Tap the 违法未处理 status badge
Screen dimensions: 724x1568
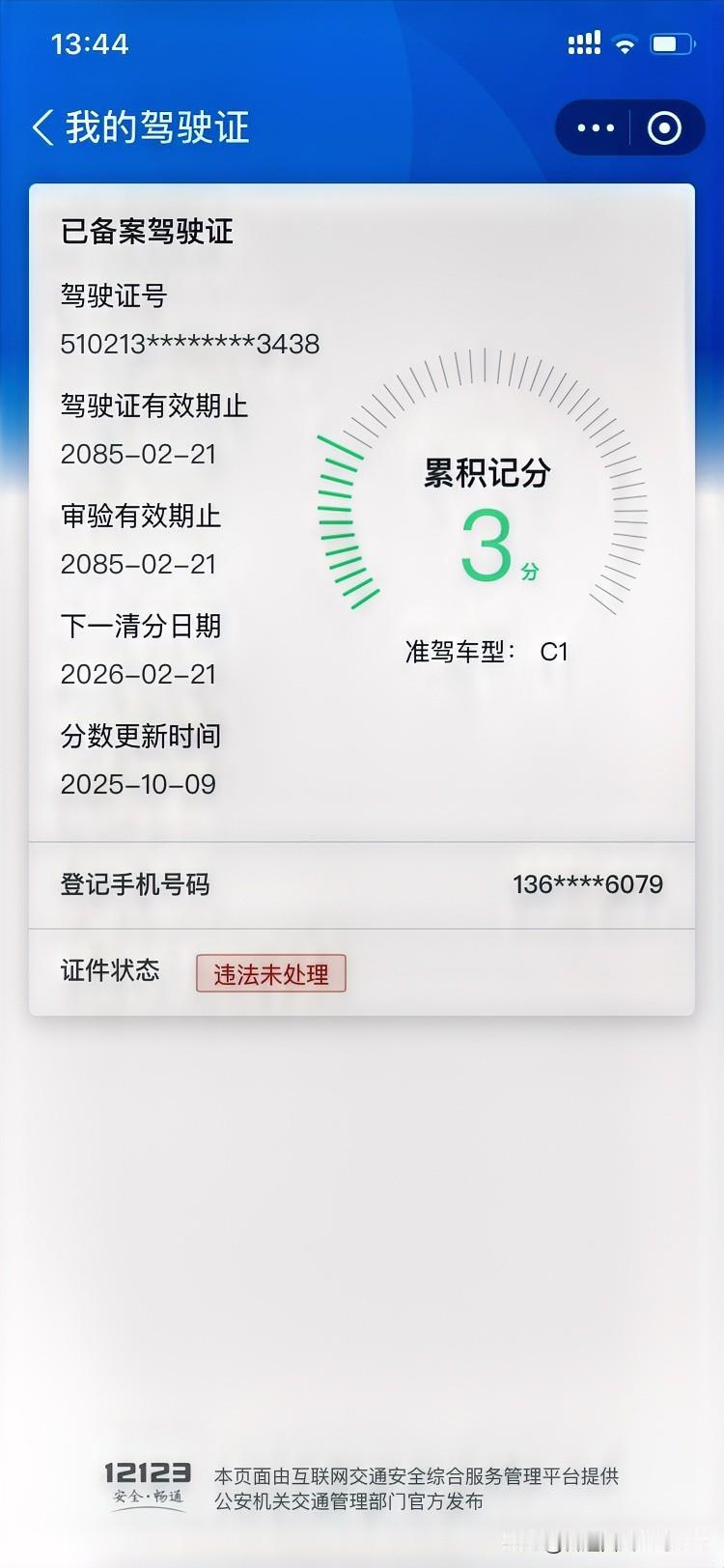[x=270, y=973]
